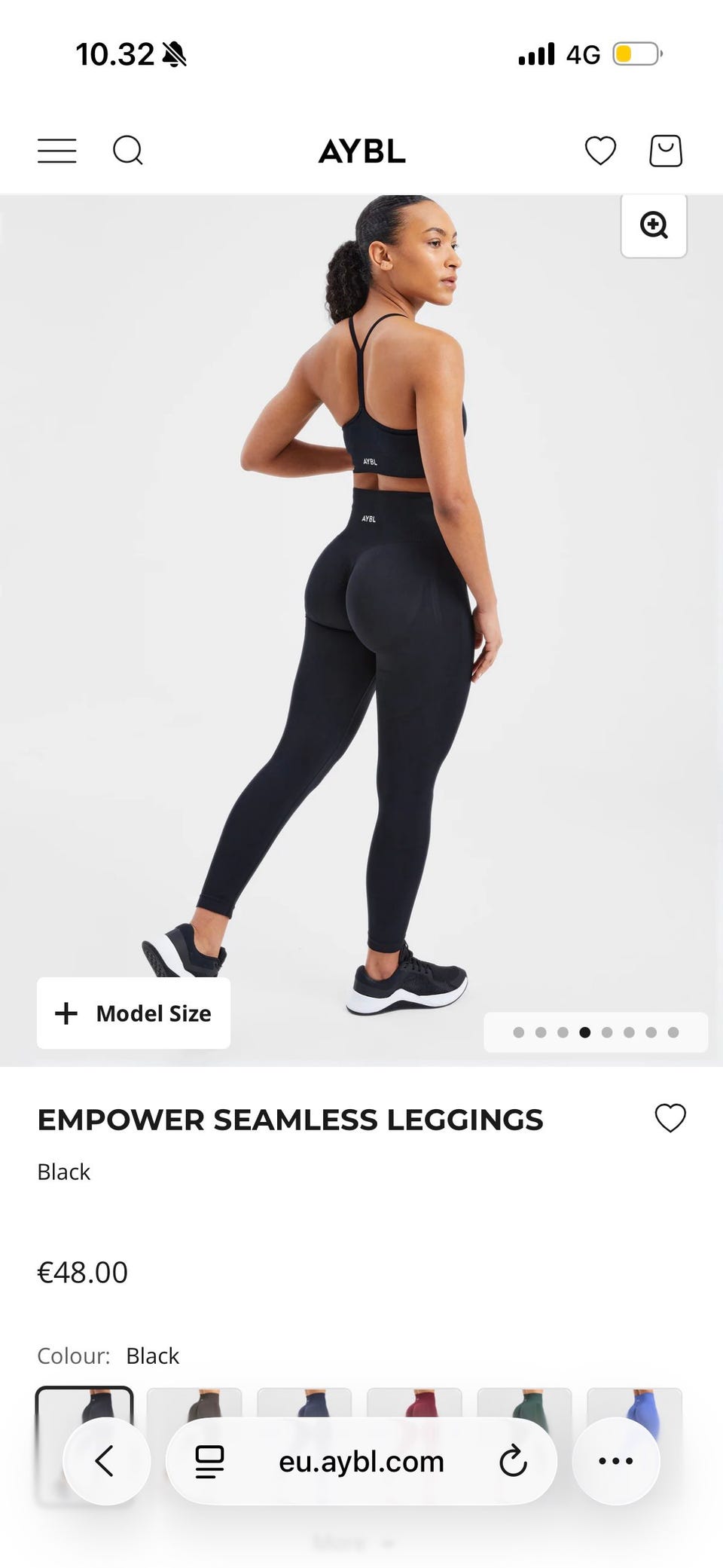Open the browser's three-dot more menu
The image size is (723, 1568).
tap(616, 1461)
